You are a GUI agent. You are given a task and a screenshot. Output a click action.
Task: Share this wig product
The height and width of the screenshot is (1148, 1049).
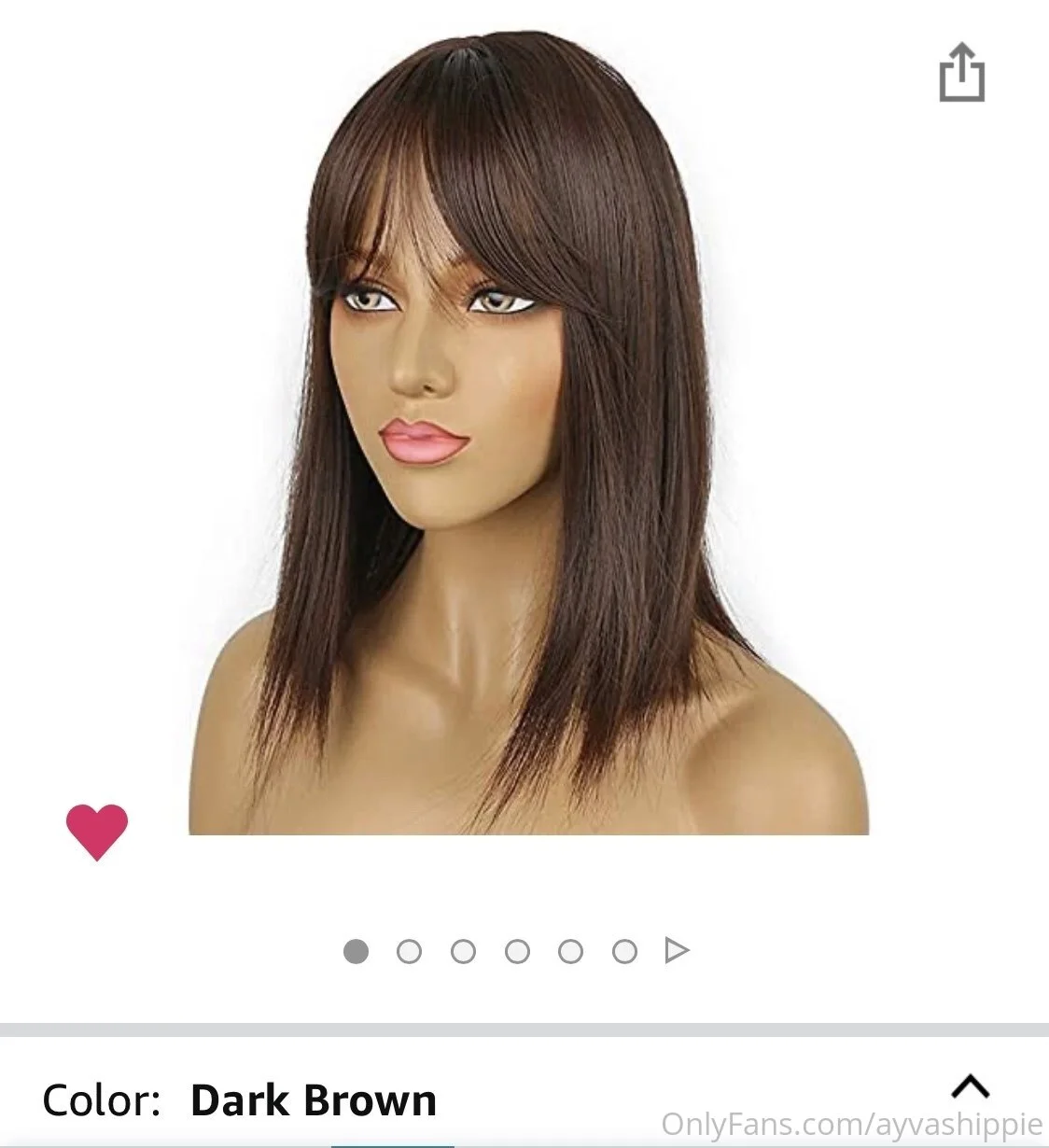point(961,72)
